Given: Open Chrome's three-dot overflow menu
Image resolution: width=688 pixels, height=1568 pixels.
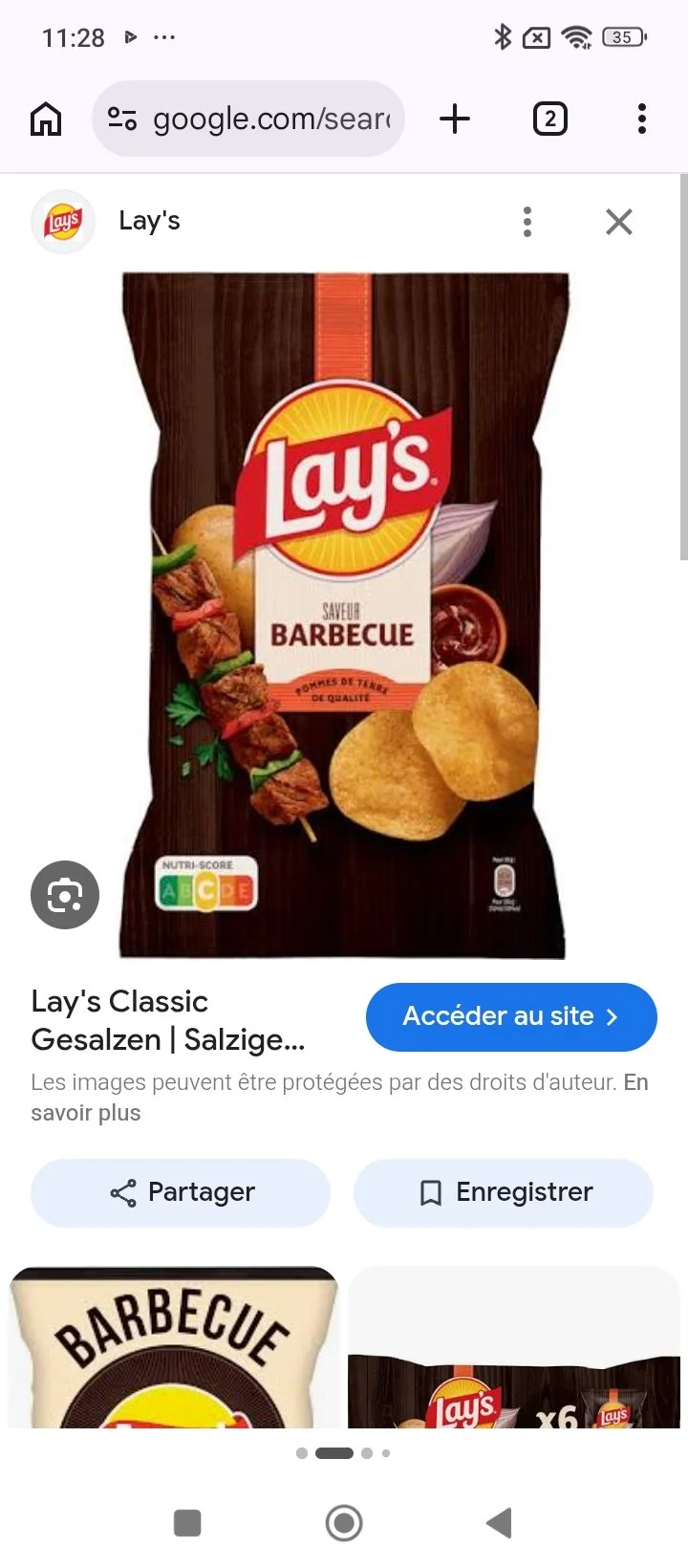Looking at the screenshot, I should coord(642,119).
